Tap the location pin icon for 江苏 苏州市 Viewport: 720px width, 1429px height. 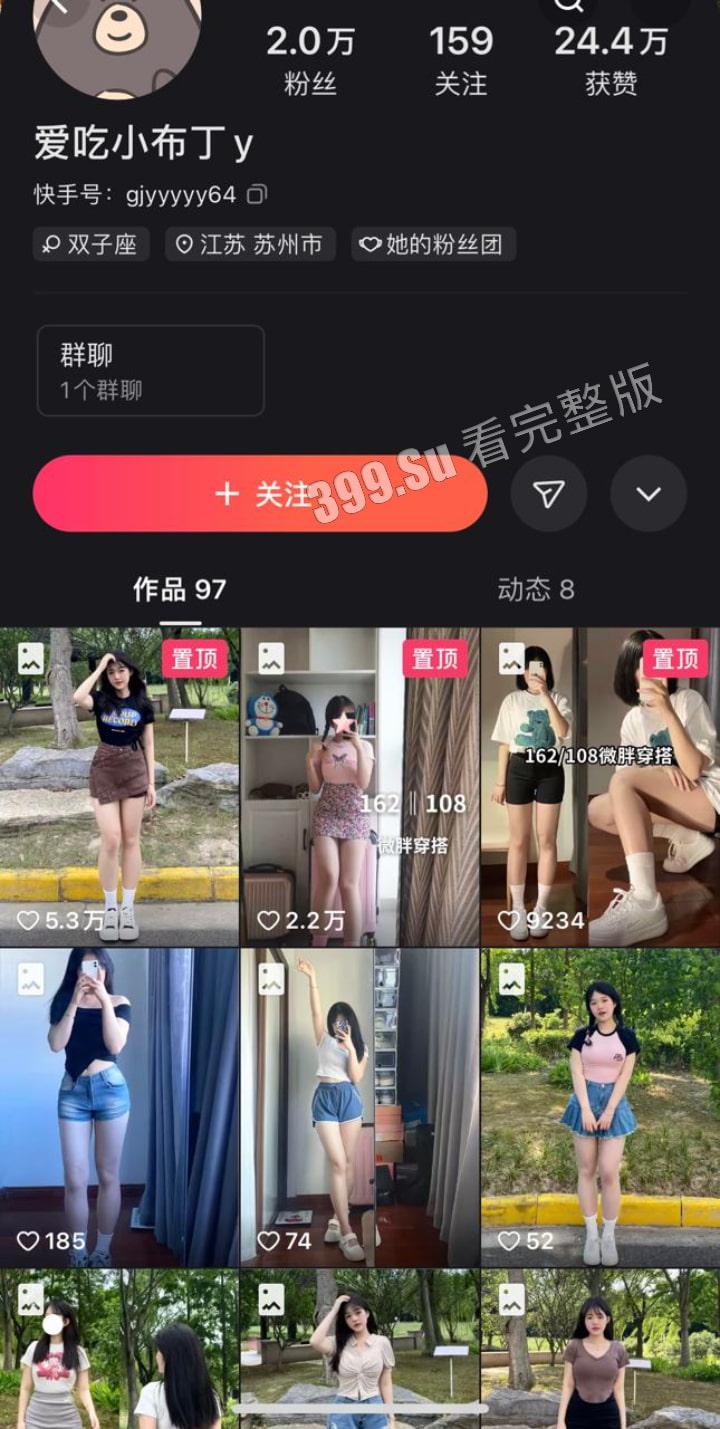point(186,245)
